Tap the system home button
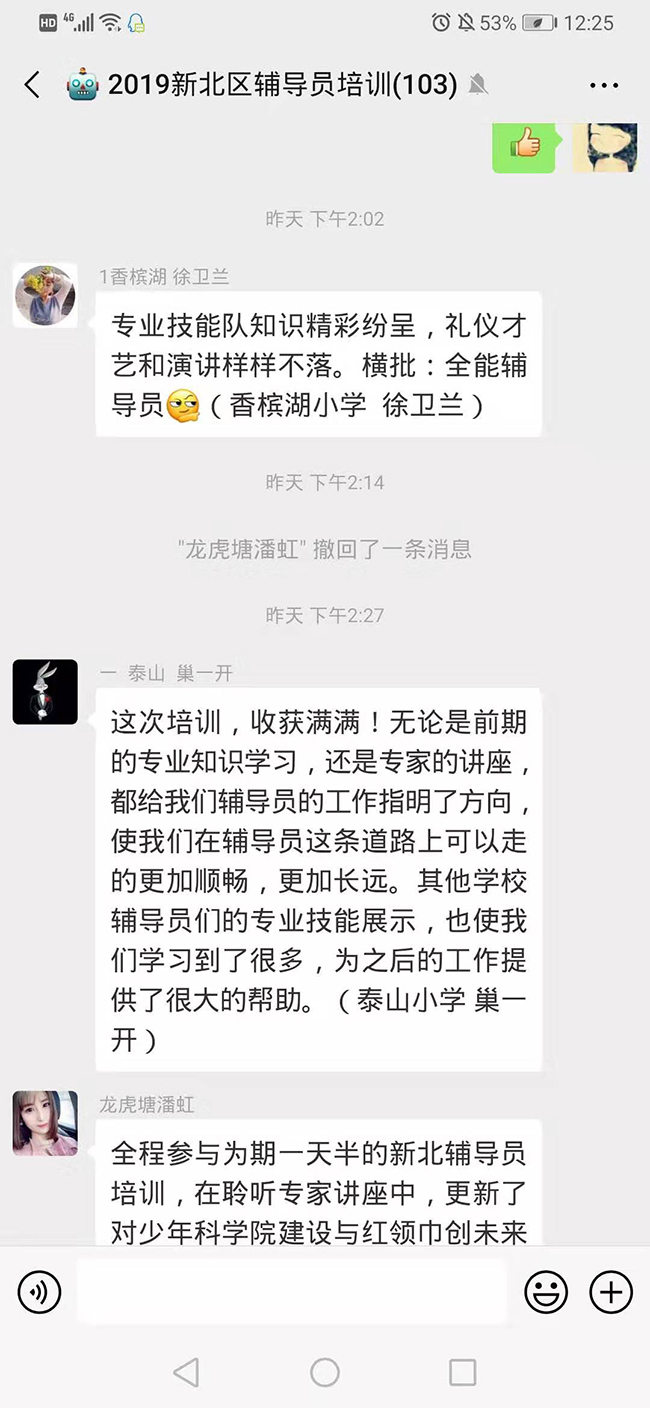Image resolution: width=650 pixels, height=1408 pixels. pos(325,1372)
